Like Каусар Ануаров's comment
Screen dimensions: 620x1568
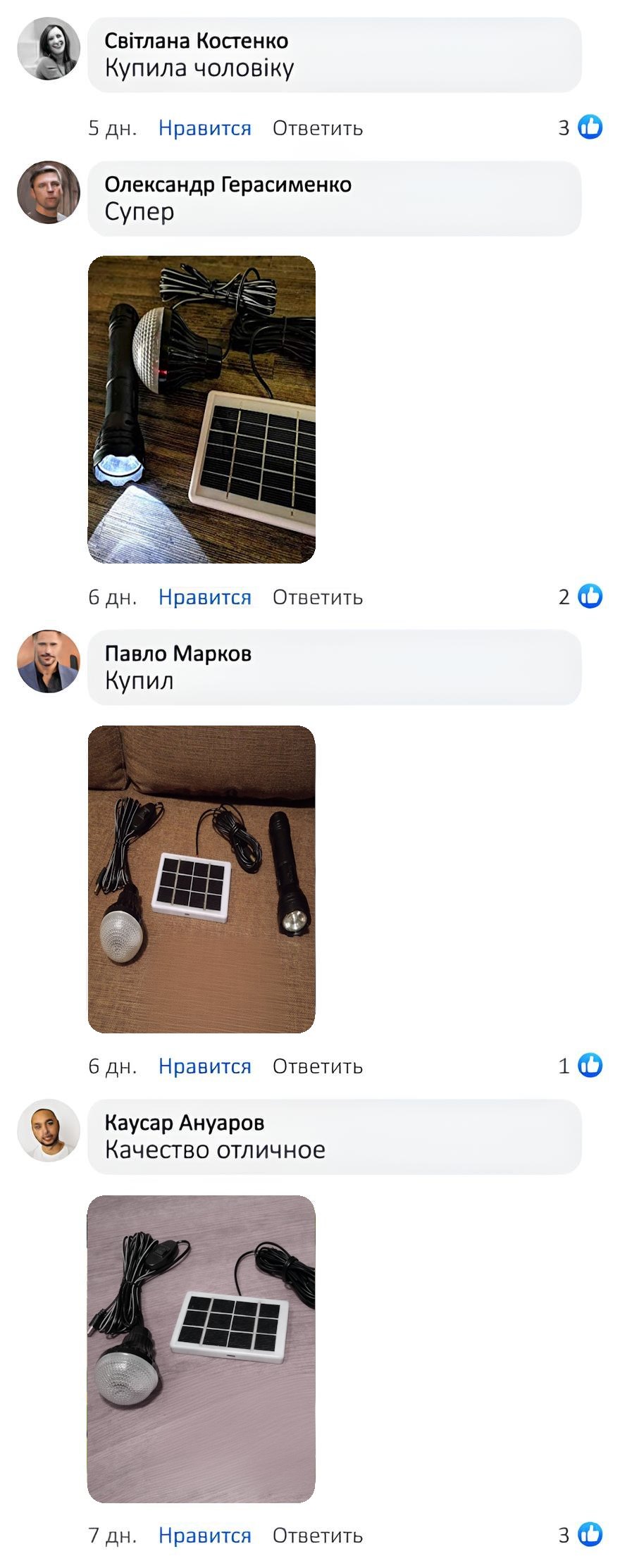204,1536
